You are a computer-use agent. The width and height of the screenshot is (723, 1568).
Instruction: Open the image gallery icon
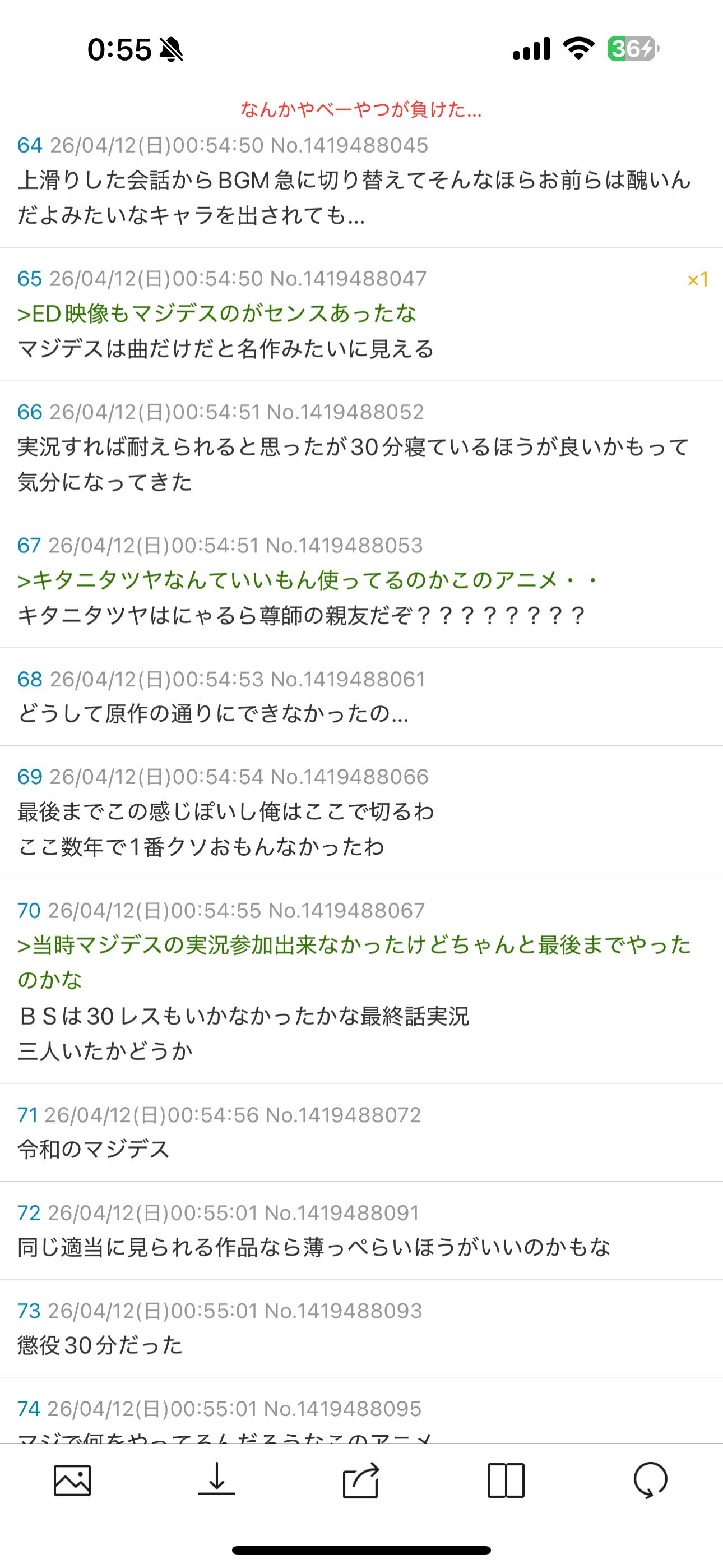[x=72, y=1481]
